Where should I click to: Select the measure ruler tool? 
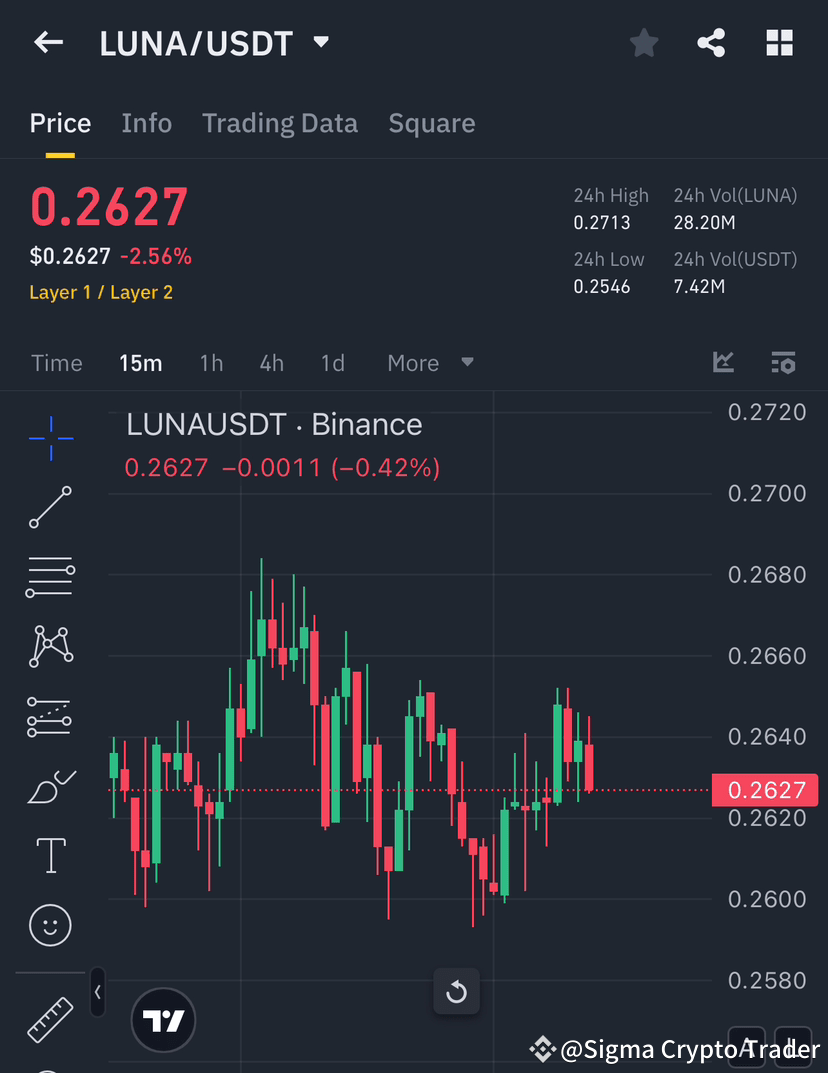50,1018
